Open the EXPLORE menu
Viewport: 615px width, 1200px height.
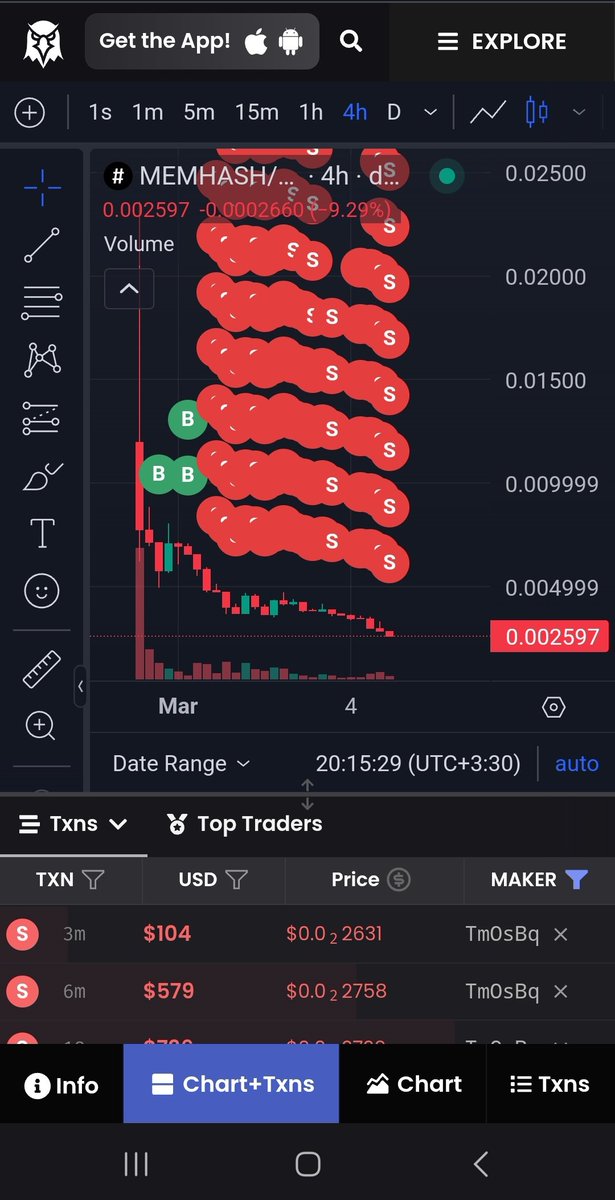point(502,42)
